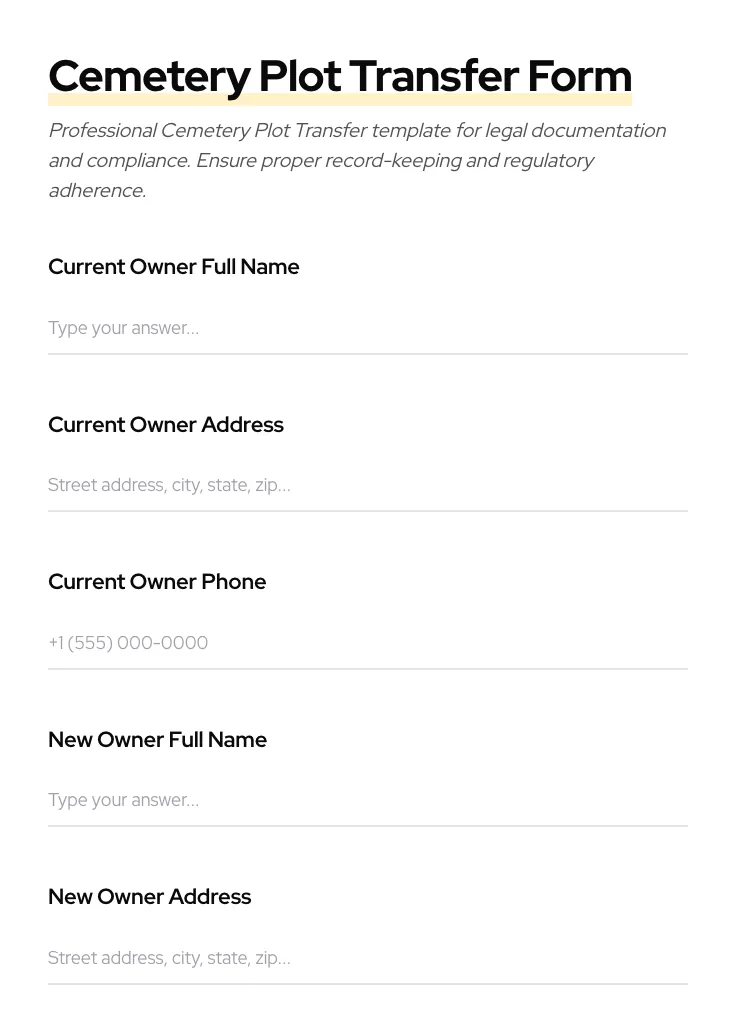Image resolution: width=736 pixels, height=1024 pixels.
Task: Activate the New Owner Address field
Action: pos(367,958)
